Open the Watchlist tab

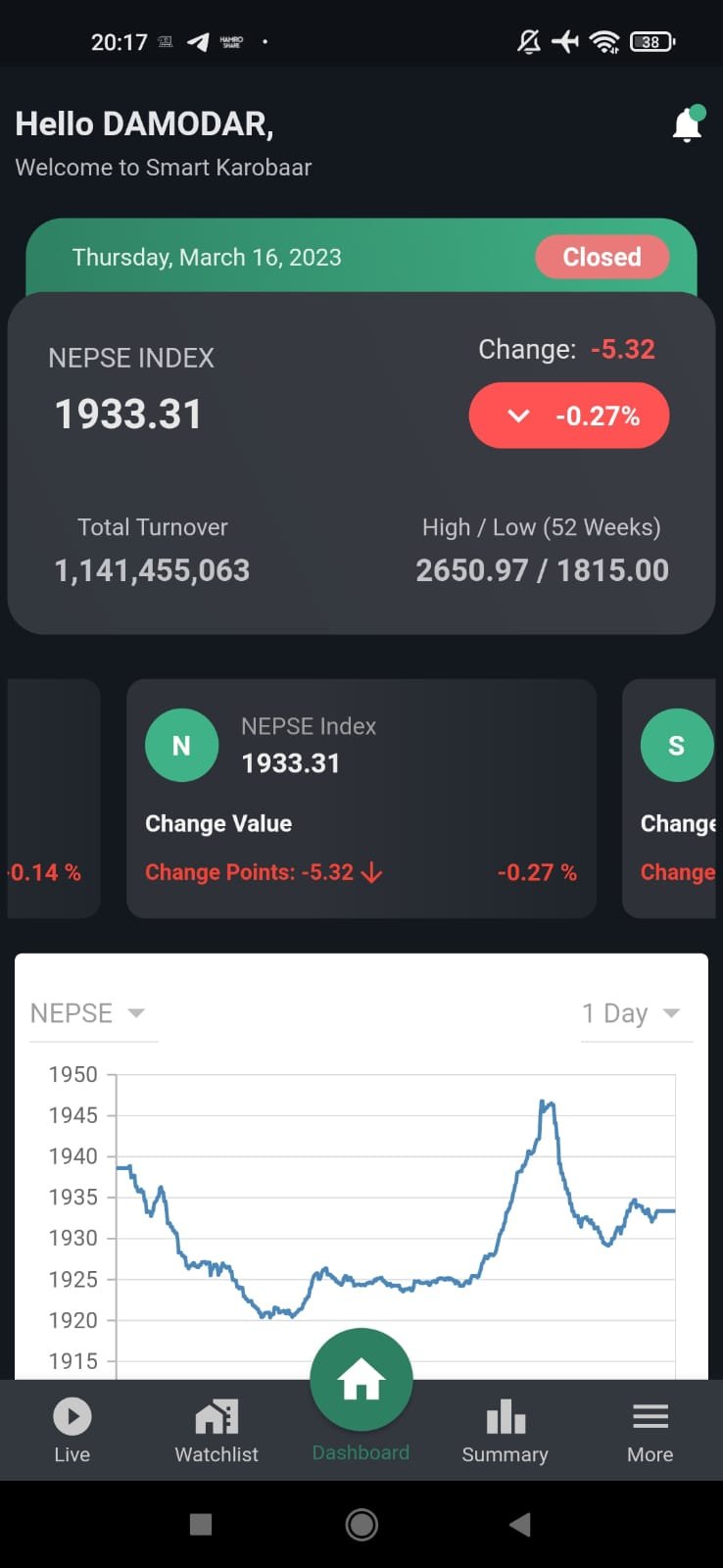coord(217,1430)
